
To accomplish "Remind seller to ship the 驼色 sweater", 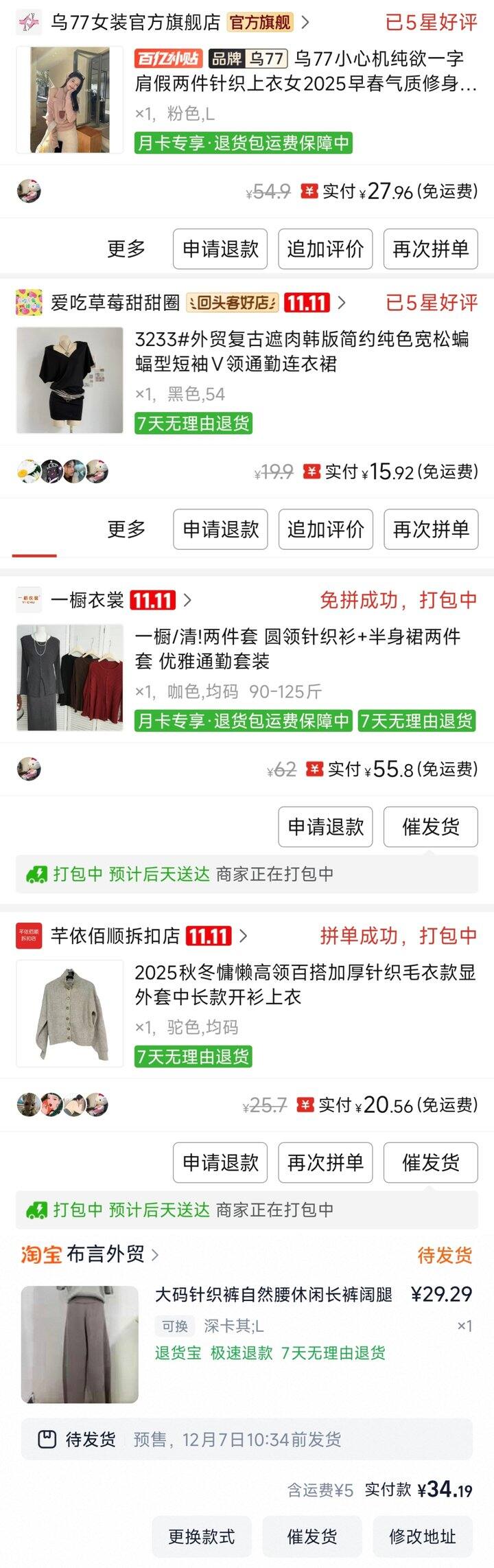I will point(430,1162).
